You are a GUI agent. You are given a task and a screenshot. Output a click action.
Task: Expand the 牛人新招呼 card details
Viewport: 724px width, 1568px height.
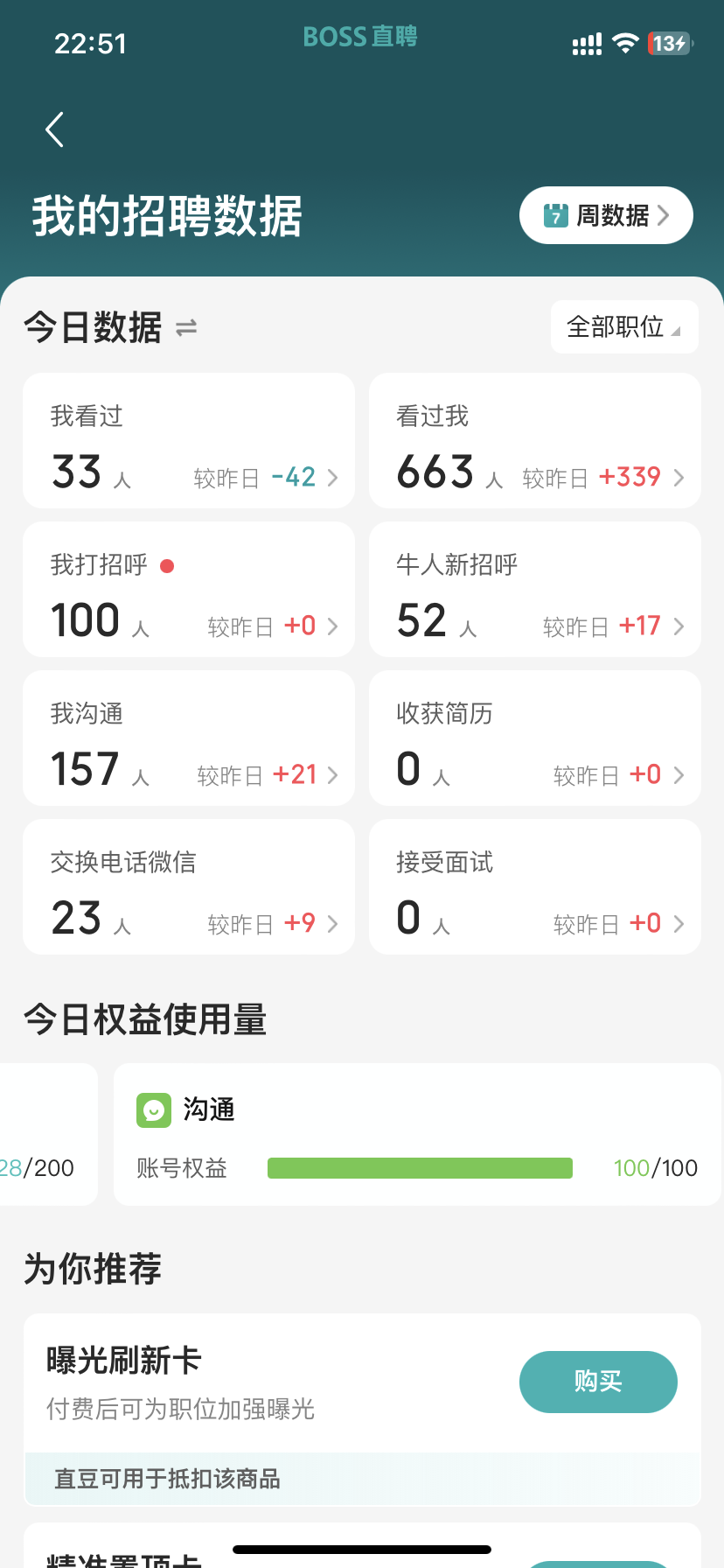(534, 589)
